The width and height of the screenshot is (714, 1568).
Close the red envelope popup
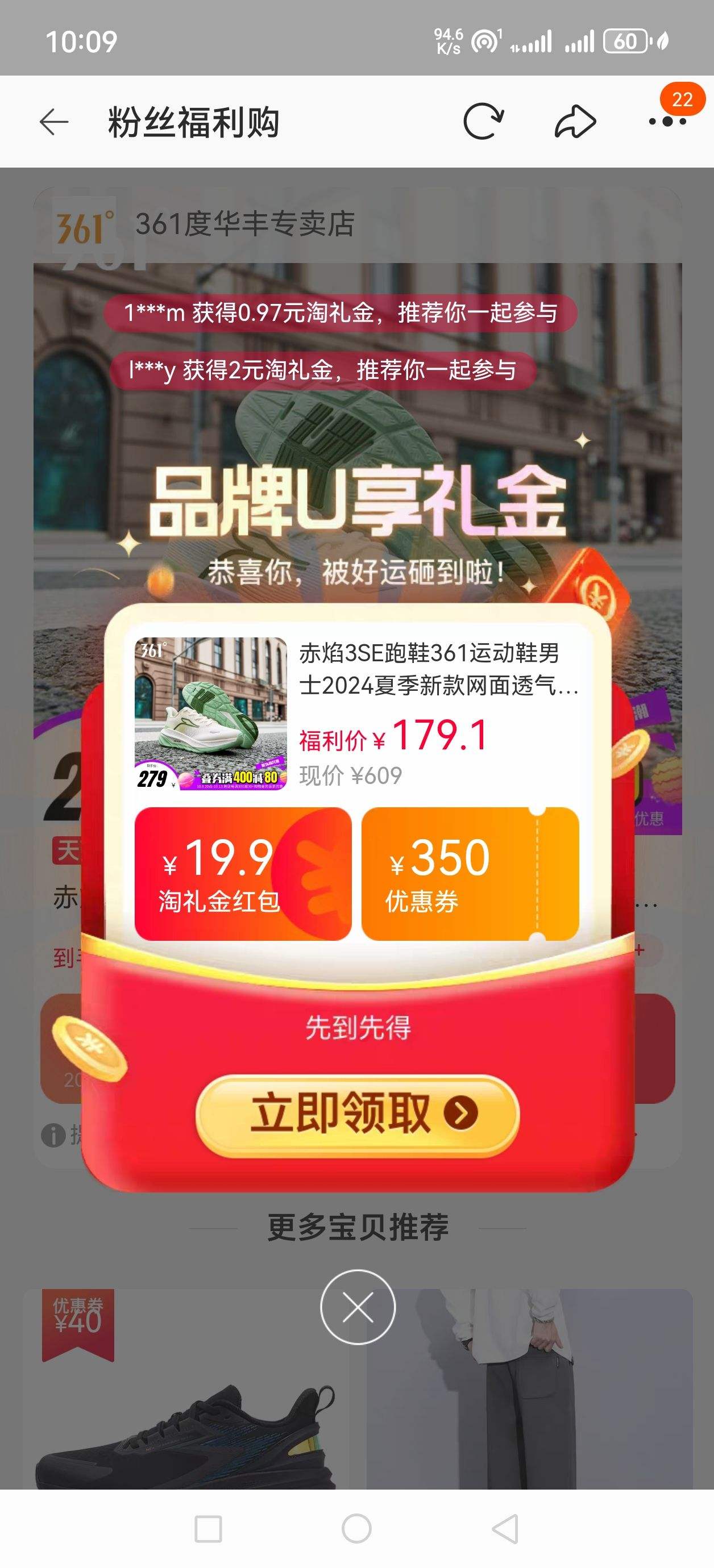tap(358, 1307)
